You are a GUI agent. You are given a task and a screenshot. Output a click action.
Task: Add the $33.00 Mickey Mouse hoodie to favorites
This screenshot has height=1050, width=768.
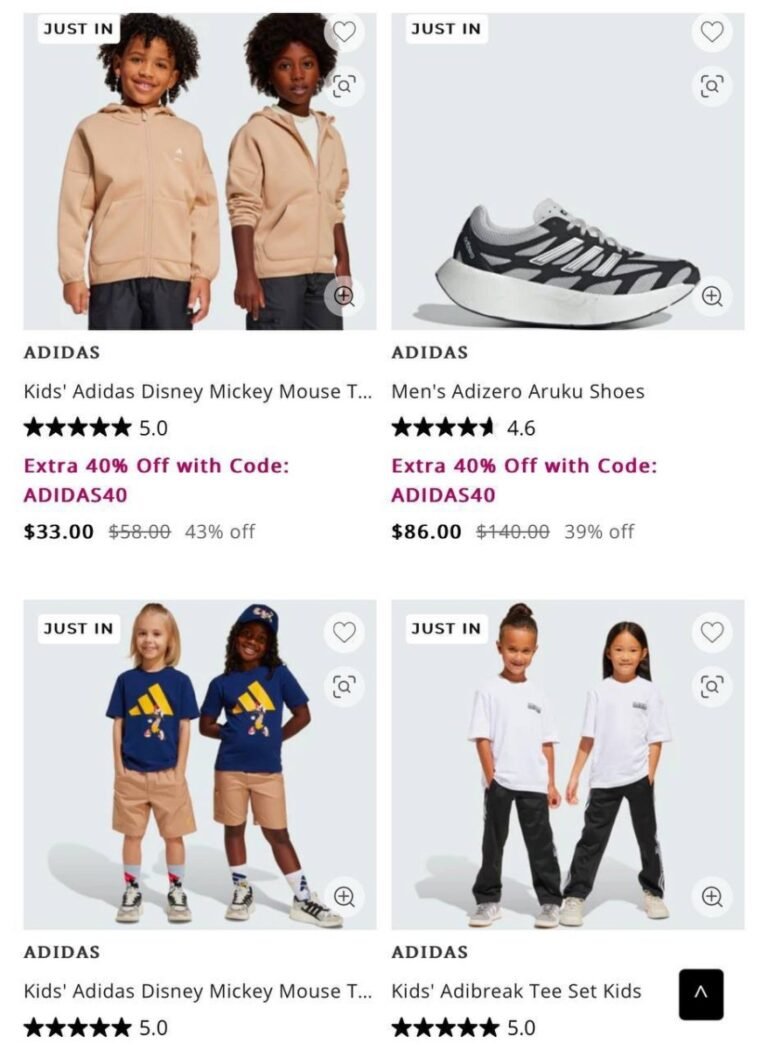point(344,32)
